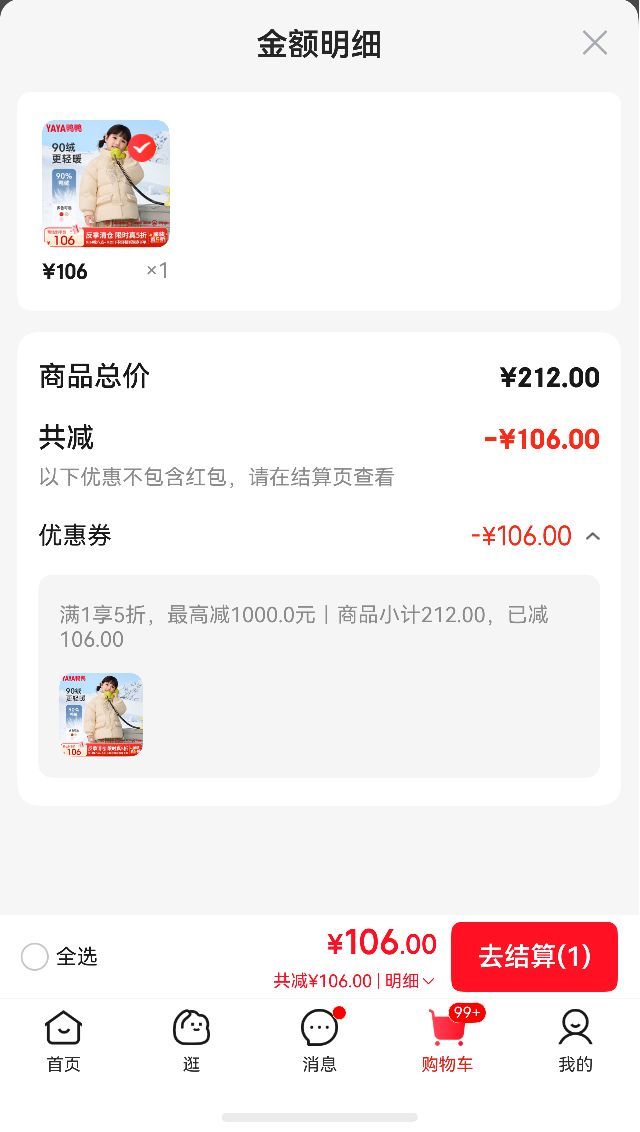Image resolution: width=640 pixels, height=1132 pixels.
Task: Switch to the 逛 browse tab
Action: point(191,1041)
